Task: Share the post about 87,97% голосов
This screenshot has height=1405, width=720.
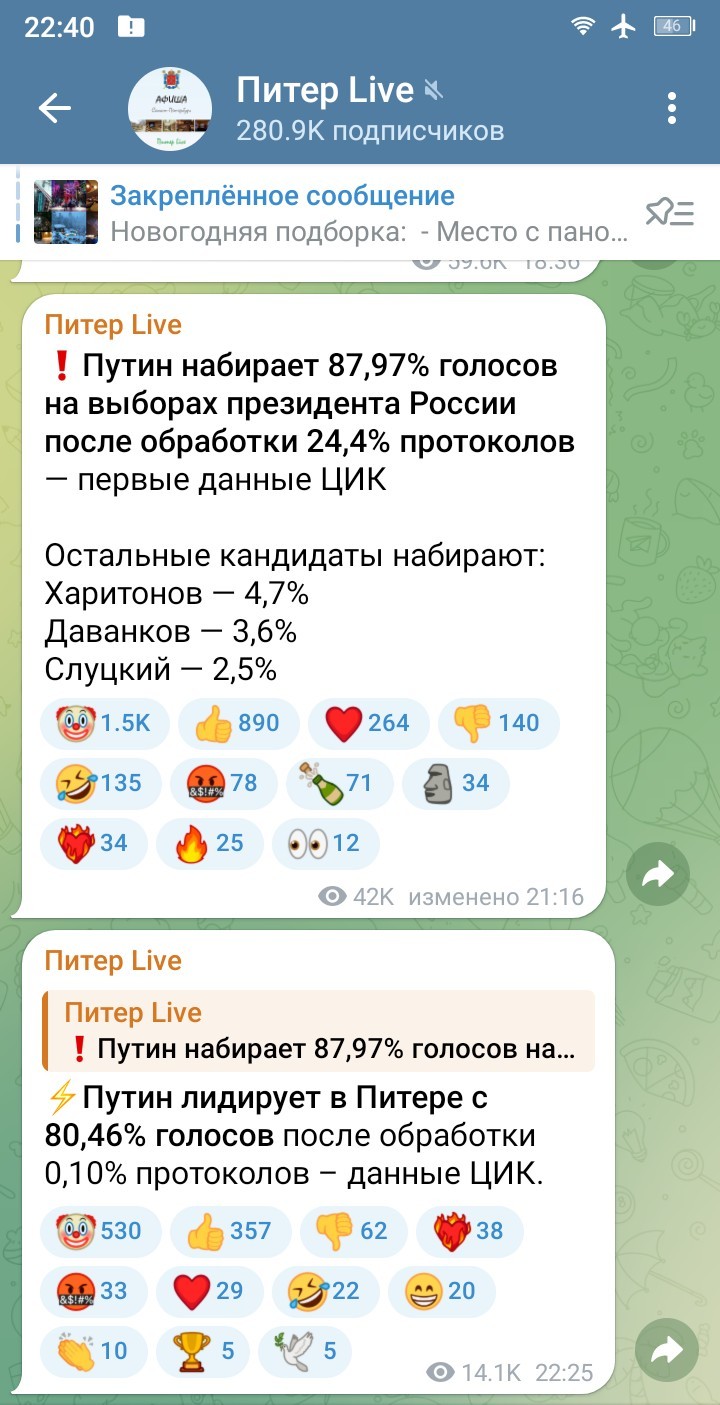Action: pyautogui.click(x=658, y=876)
